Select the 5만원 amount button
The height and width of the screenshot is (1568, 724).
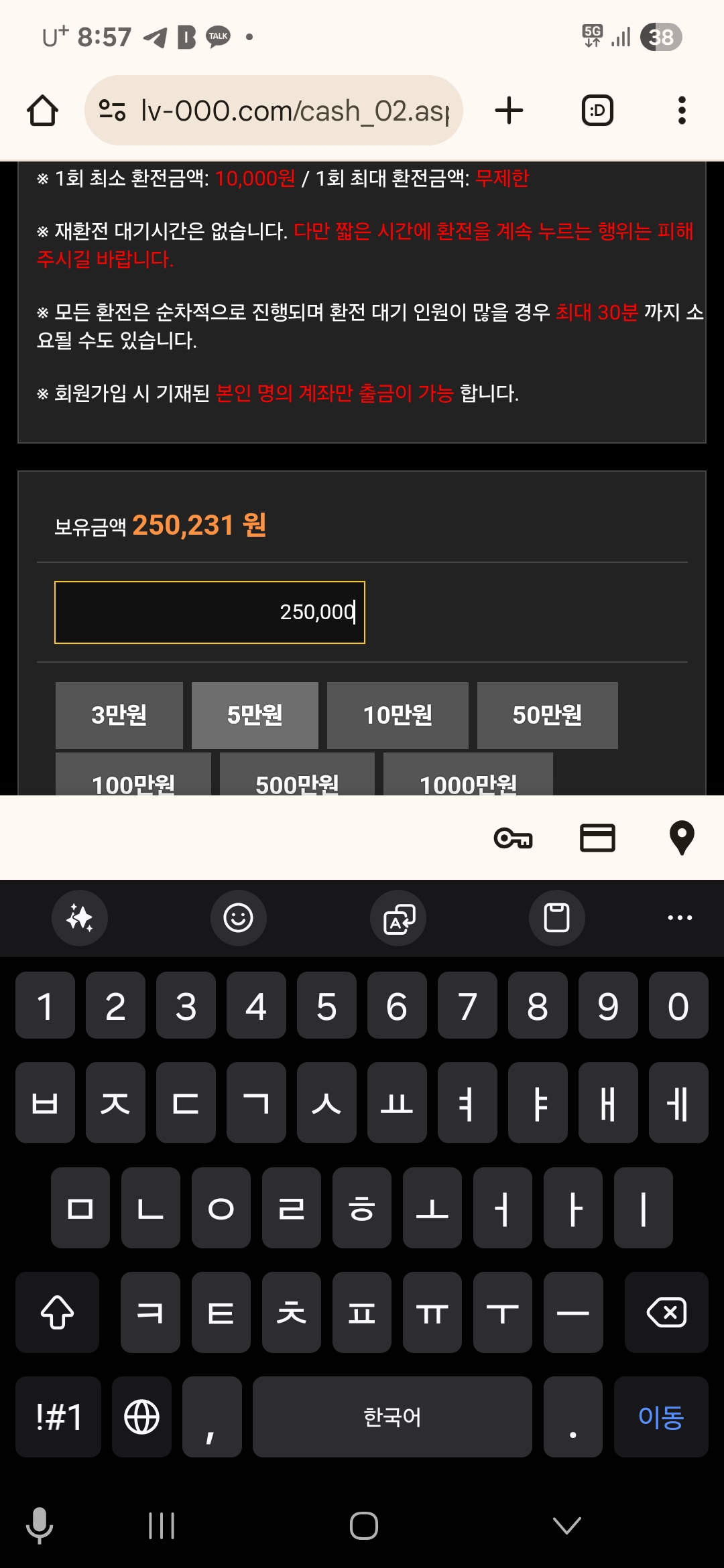[x=255, y=715]
